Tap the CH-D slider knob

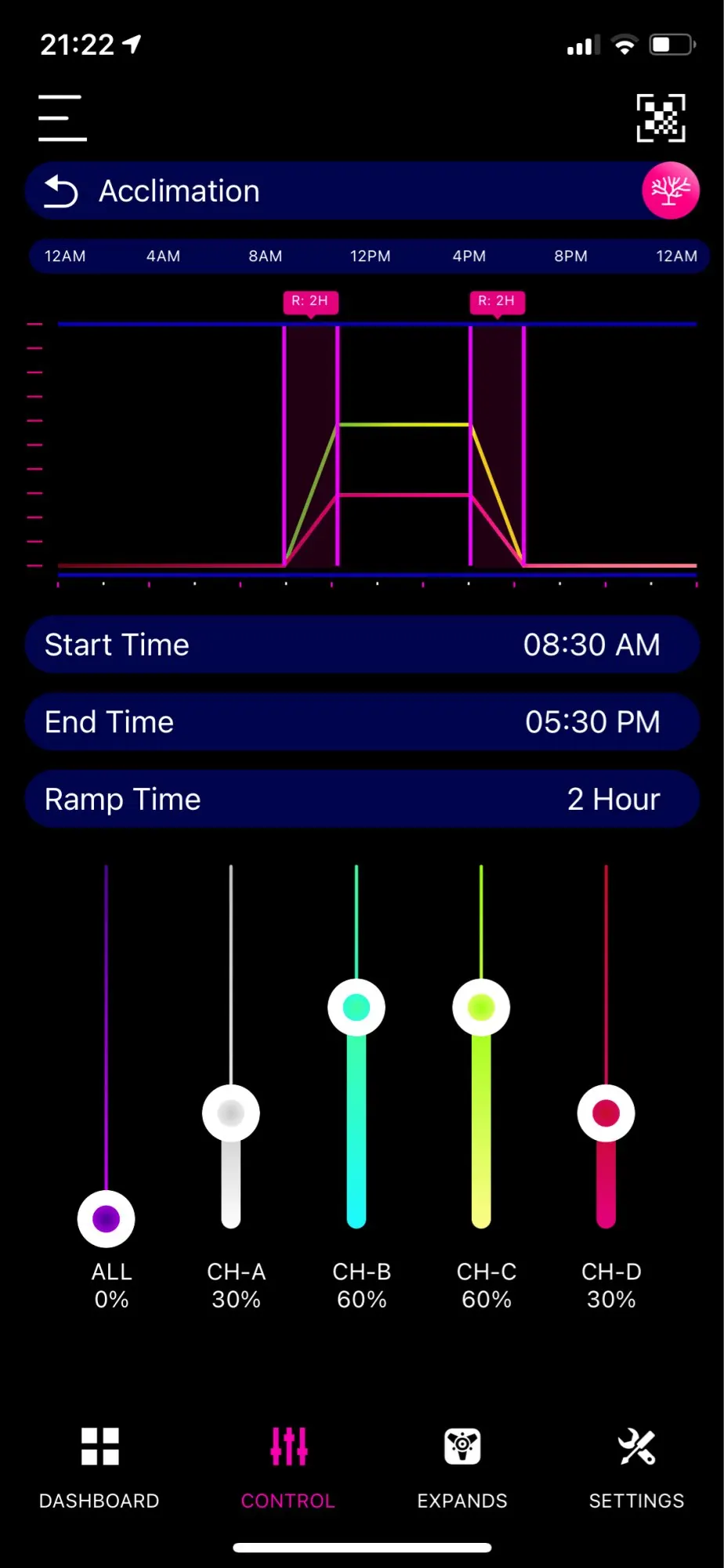point(606,1113)
